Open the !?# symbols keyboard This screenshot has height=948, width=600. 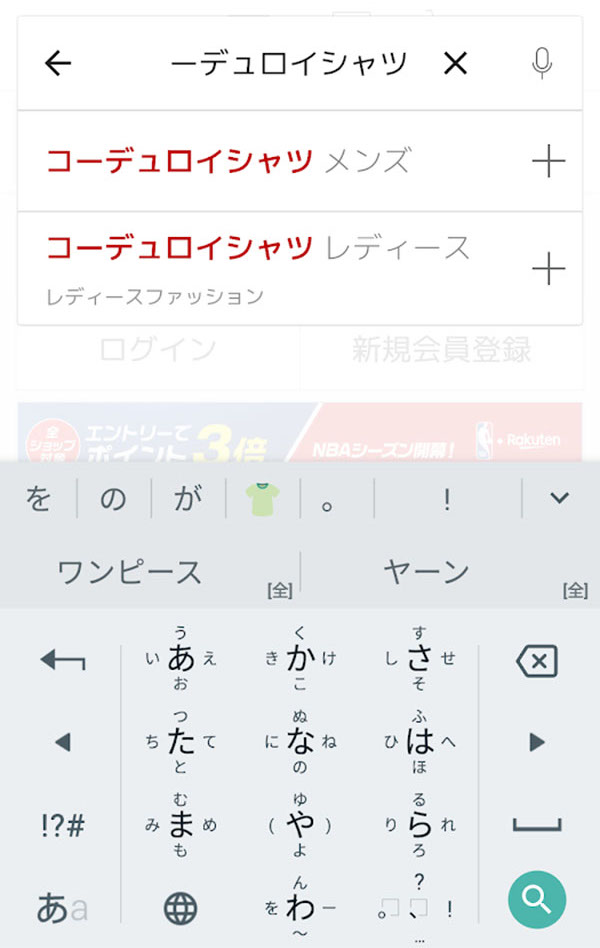[62, 826]
